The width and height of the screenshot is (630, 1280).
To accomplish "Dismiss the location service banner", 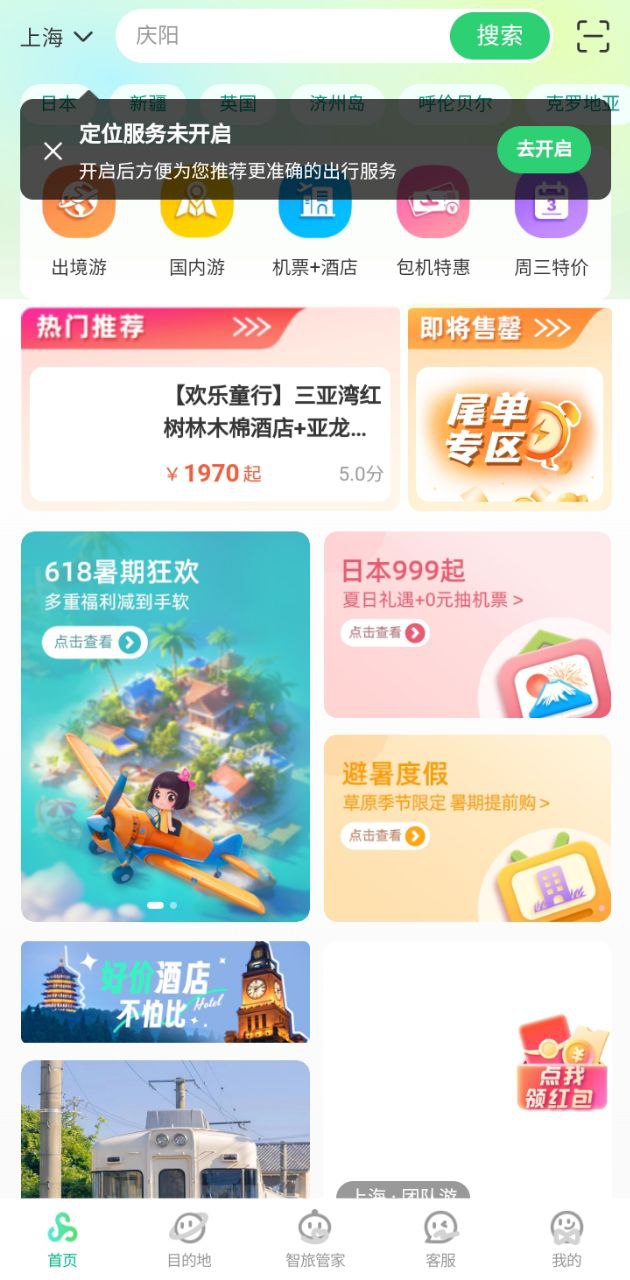I will (x=53, y=151).
